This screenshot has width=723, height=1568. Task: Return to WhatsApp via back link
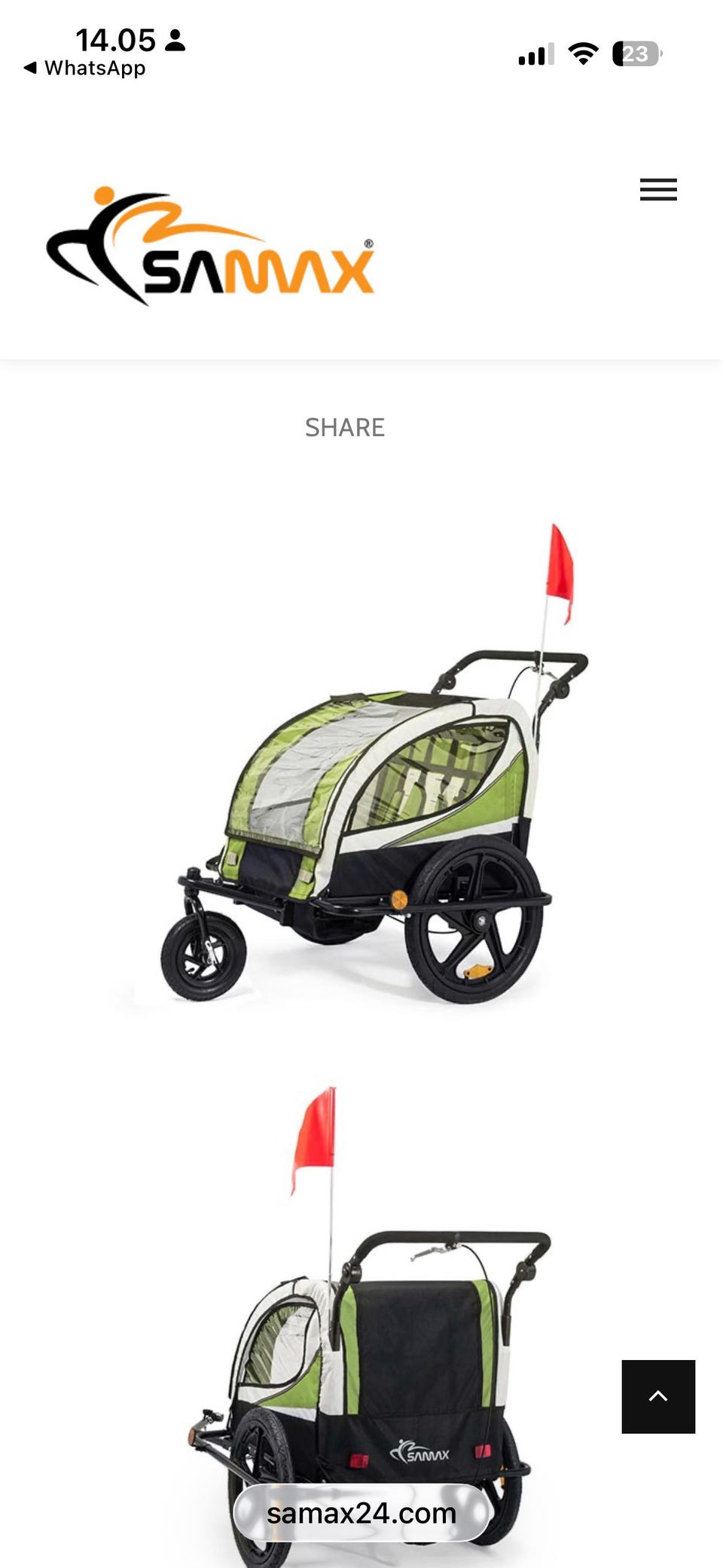tap(84, 68)
